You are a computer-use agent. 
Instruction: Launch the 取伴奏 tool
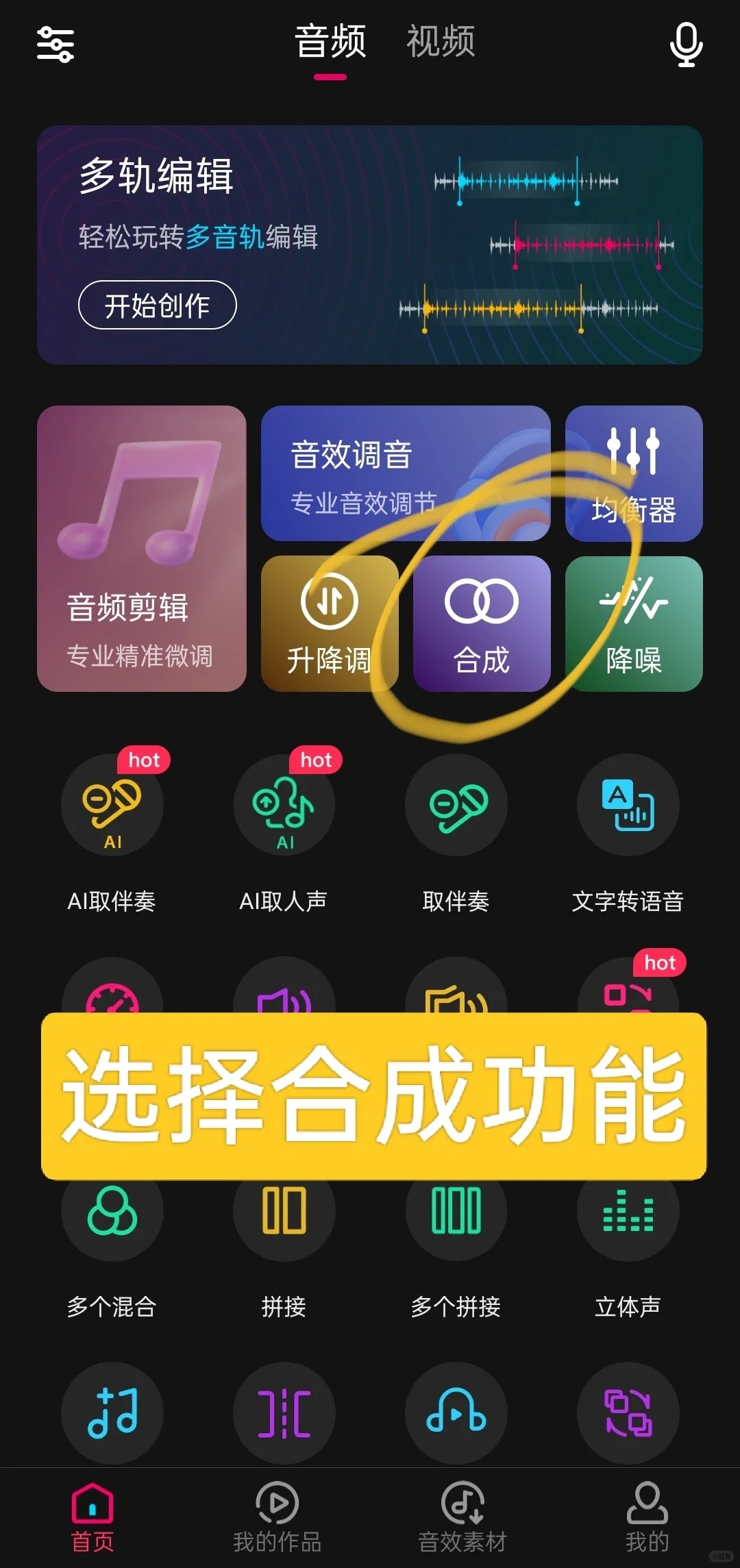[x=456, y=805]
